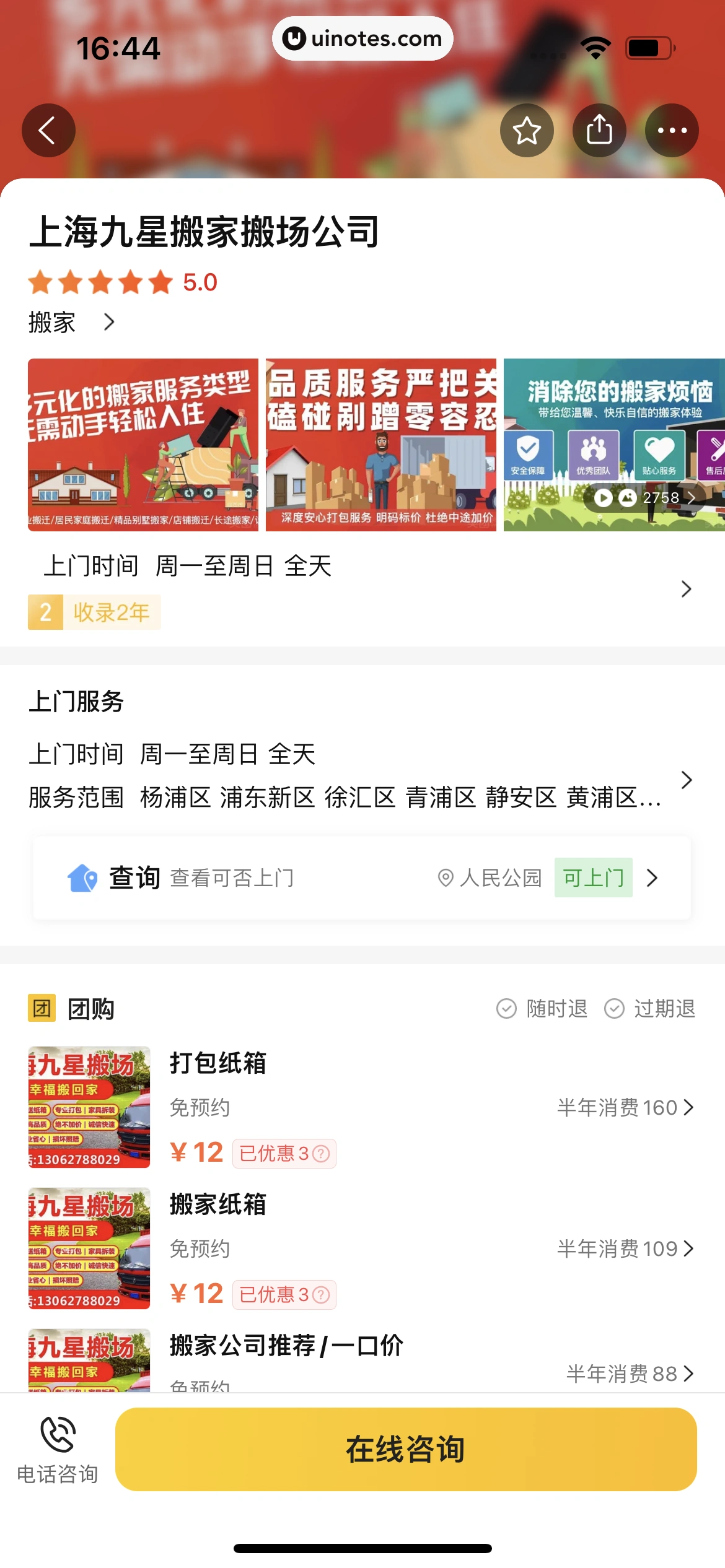The width and height of the screenshot is (725, 1568).
Task: Open the share icon in the header
Action: 599,130
